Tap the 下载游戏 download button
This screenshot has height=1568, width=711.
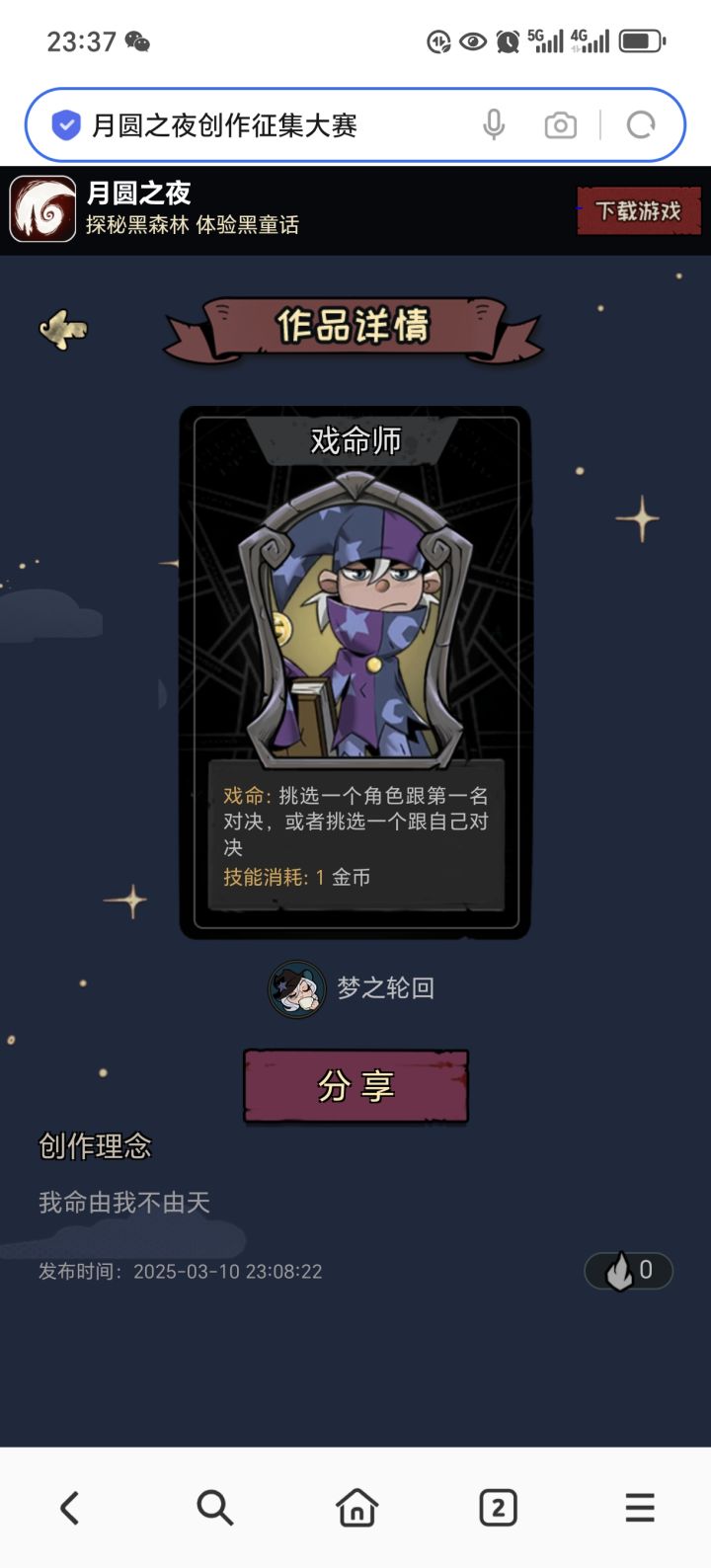point(638,211)
